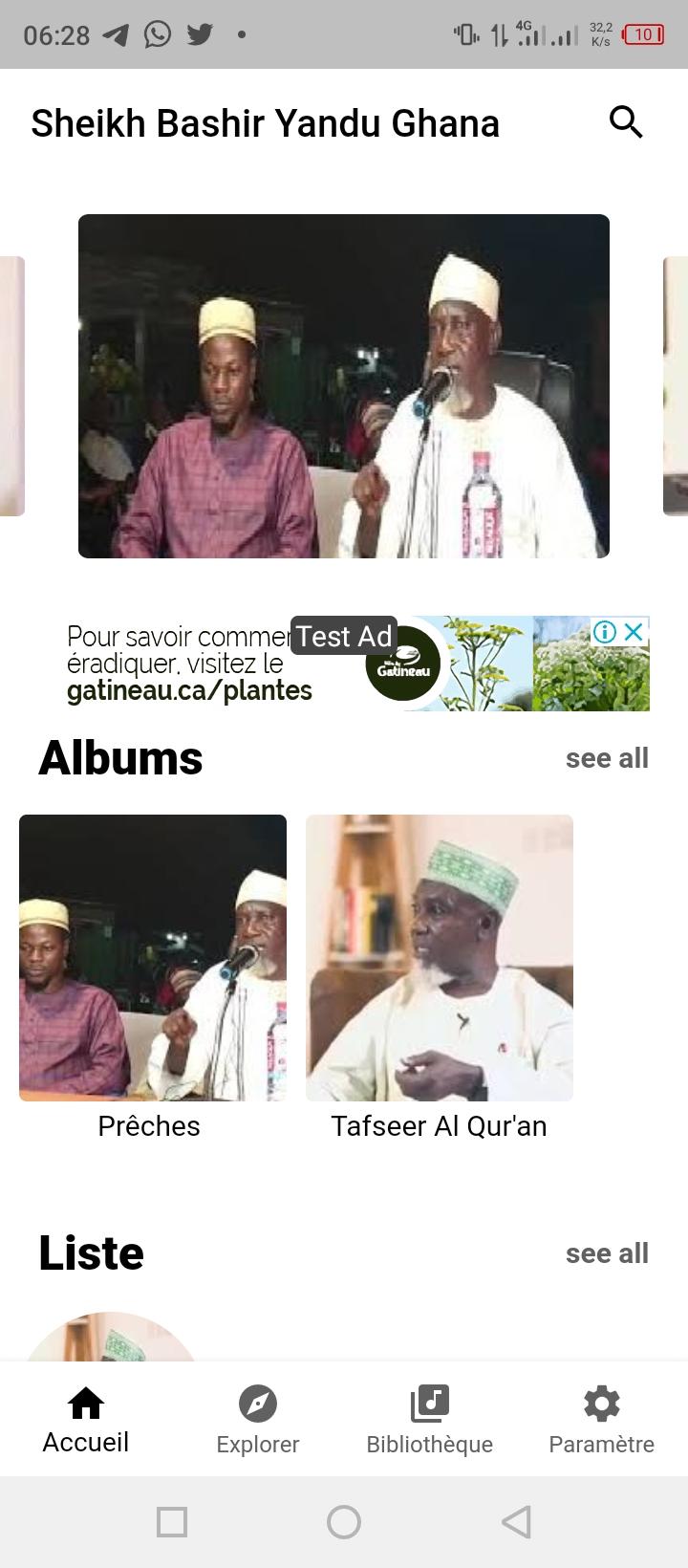Open the Tafseer Al Qur'an album
Viewport: 688px width, 1568px height.
pos(440,957)
